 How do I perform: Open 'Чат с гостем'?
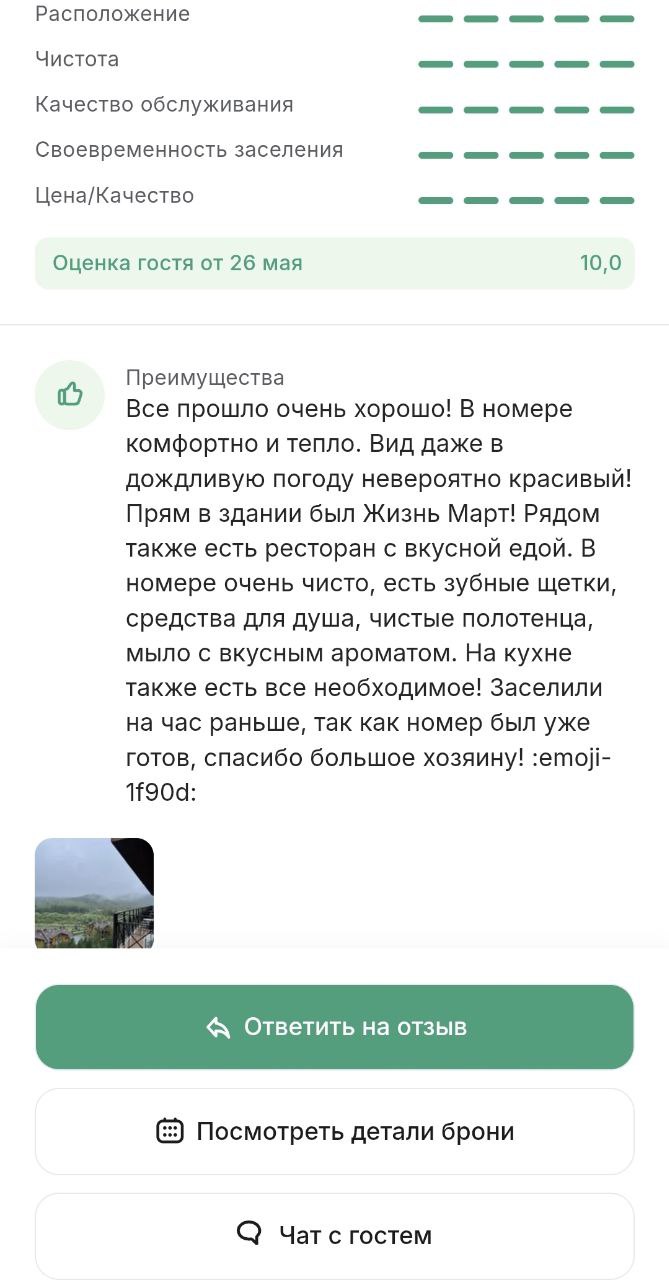pos(334,1235)
